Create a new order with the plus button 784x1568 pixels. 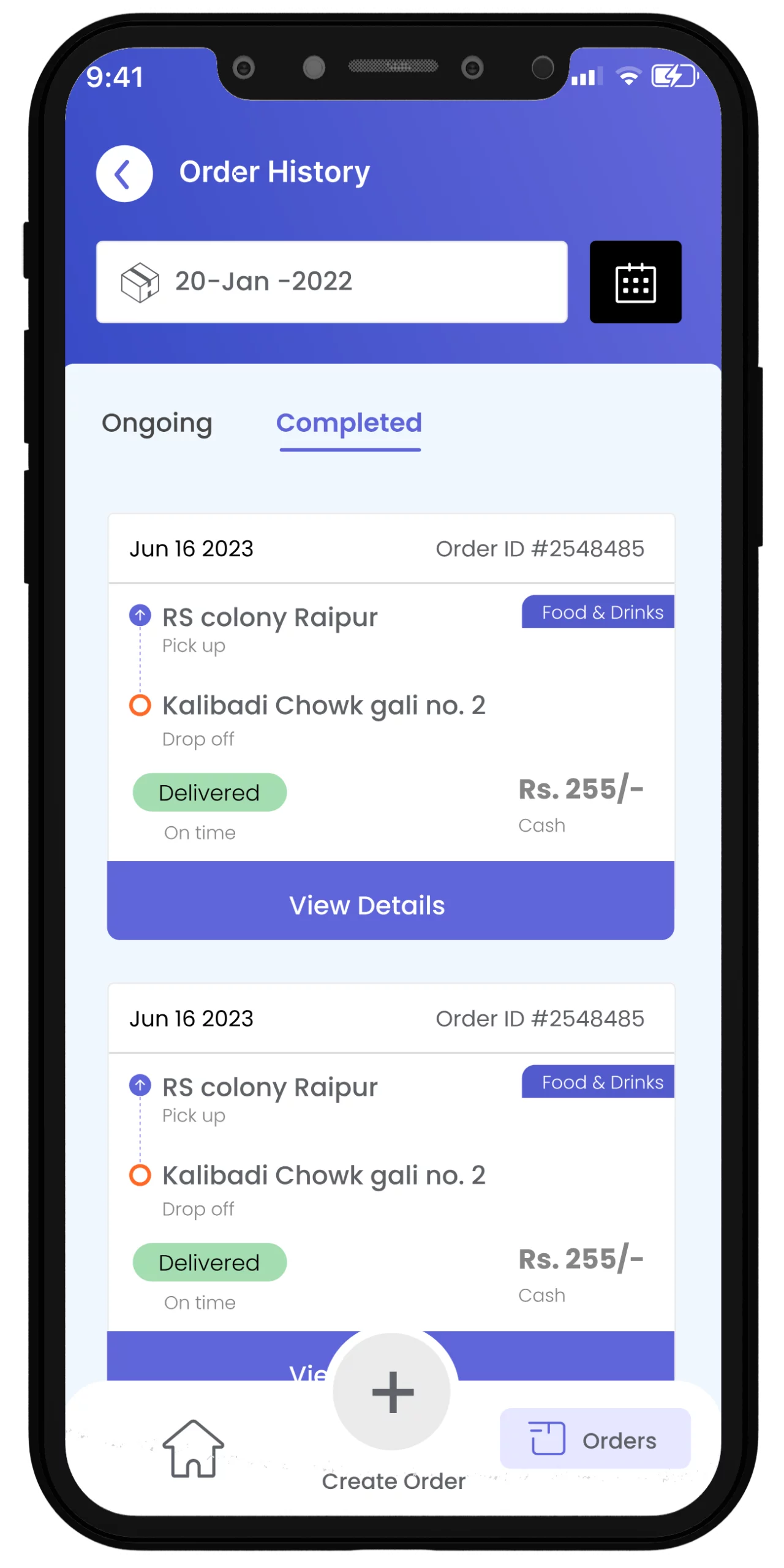[392, 1392]
